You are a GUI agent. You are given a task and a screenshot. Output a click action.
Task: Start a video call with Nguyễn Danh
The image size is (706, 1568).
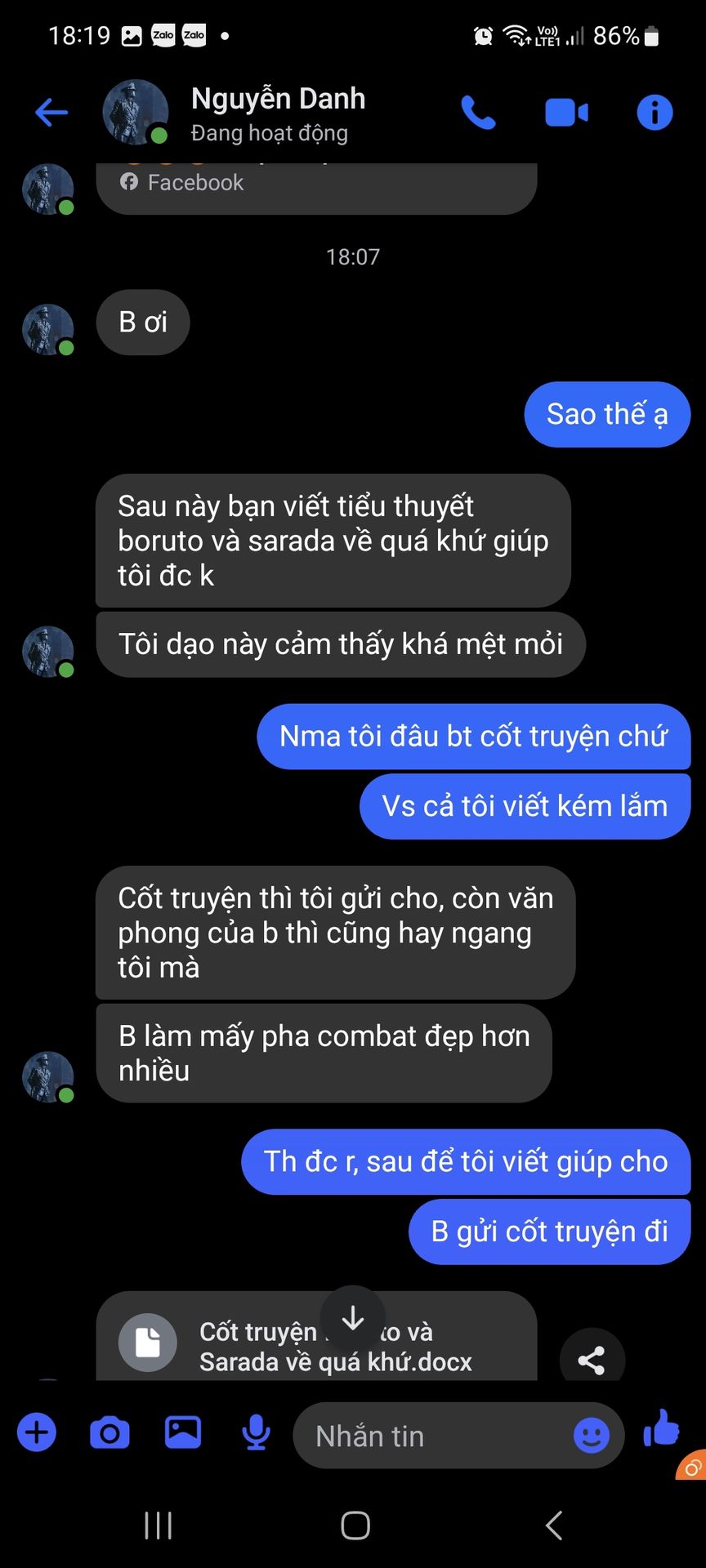(566, 113)
